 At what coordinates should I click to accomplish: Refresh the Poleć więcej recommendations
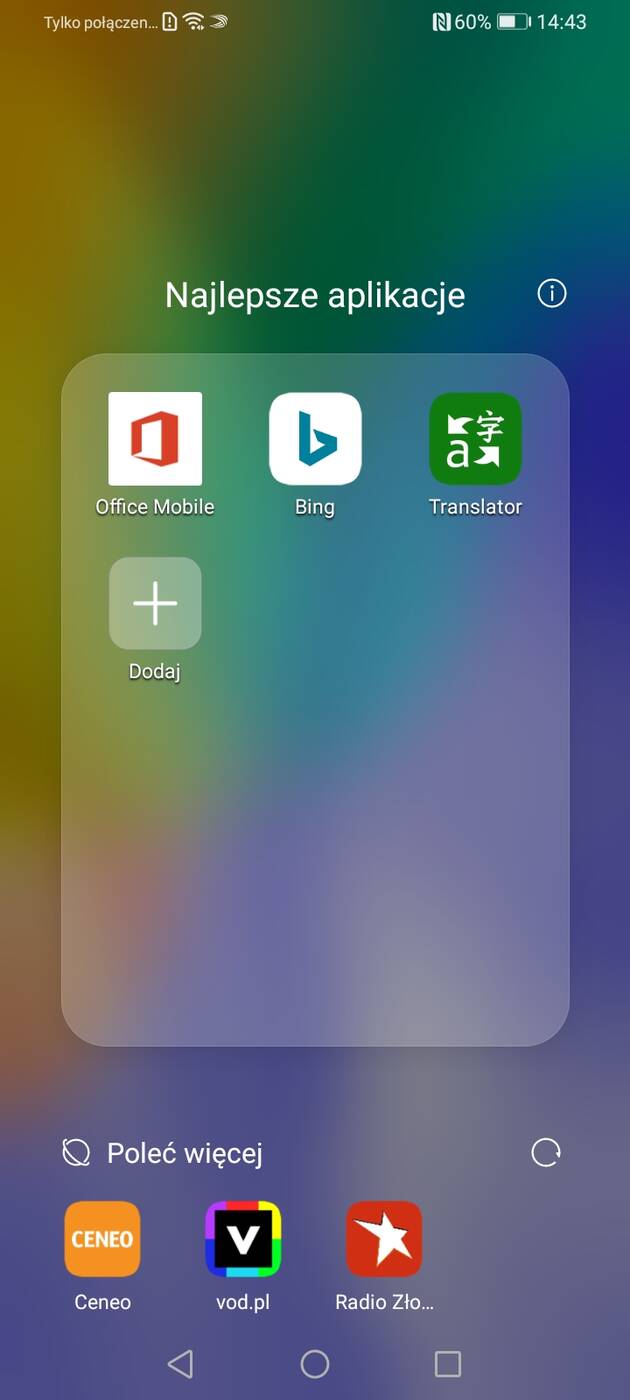(546, 1153)
